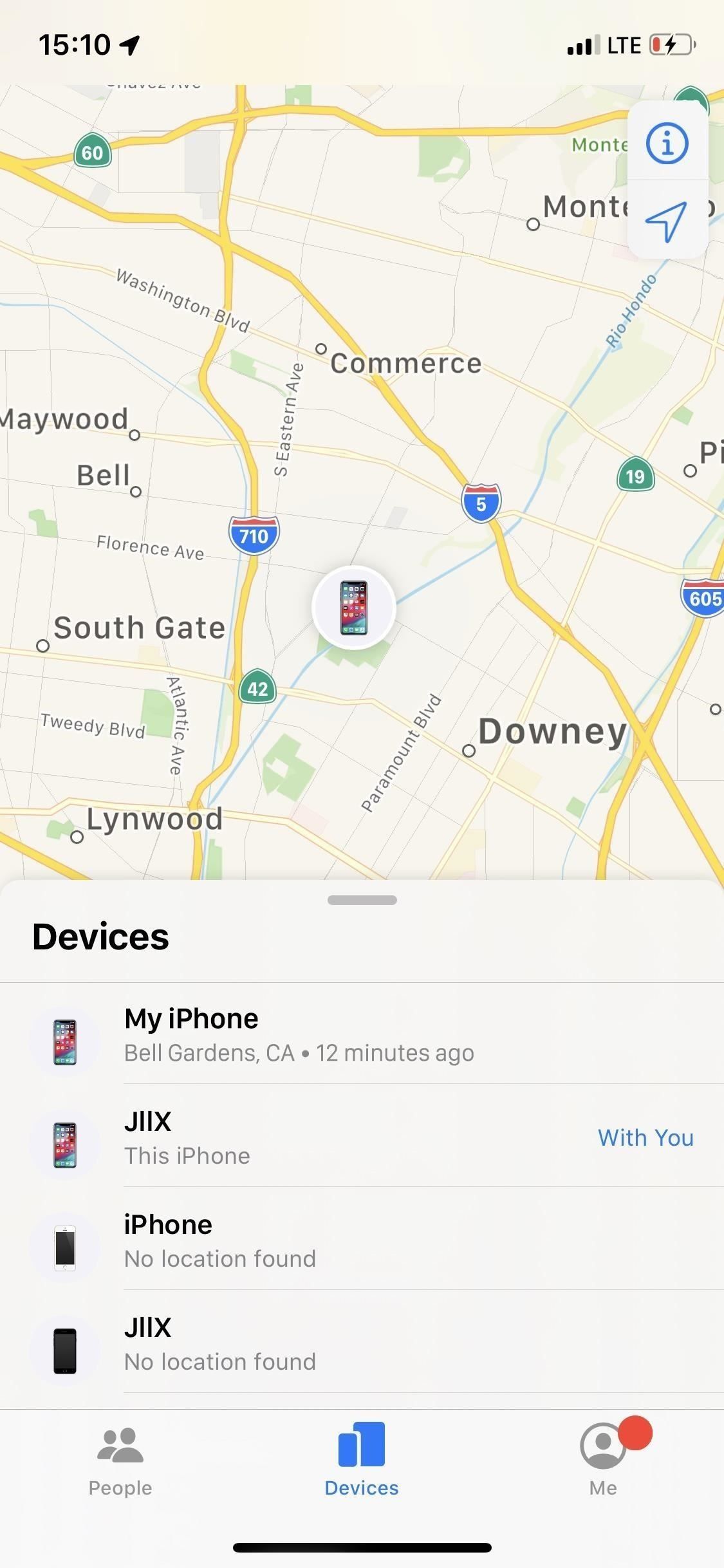Open the black JIIX with no location
Viewport: 724px width, 1568px height.
point(360,1343)
